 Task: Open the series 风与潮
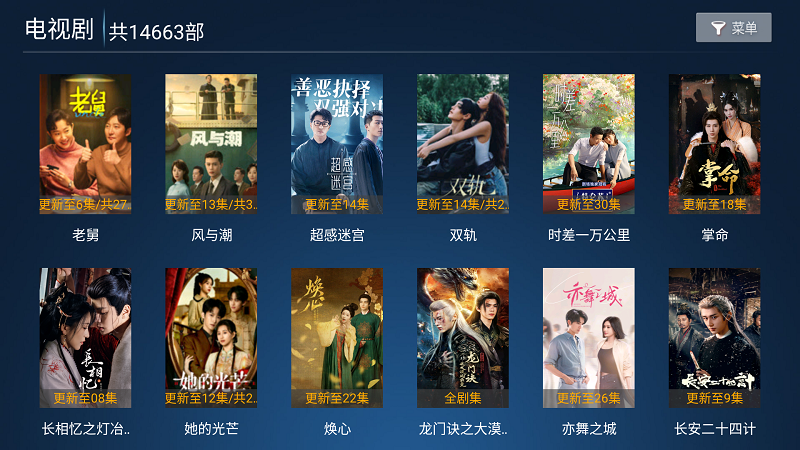pos(211,144)
